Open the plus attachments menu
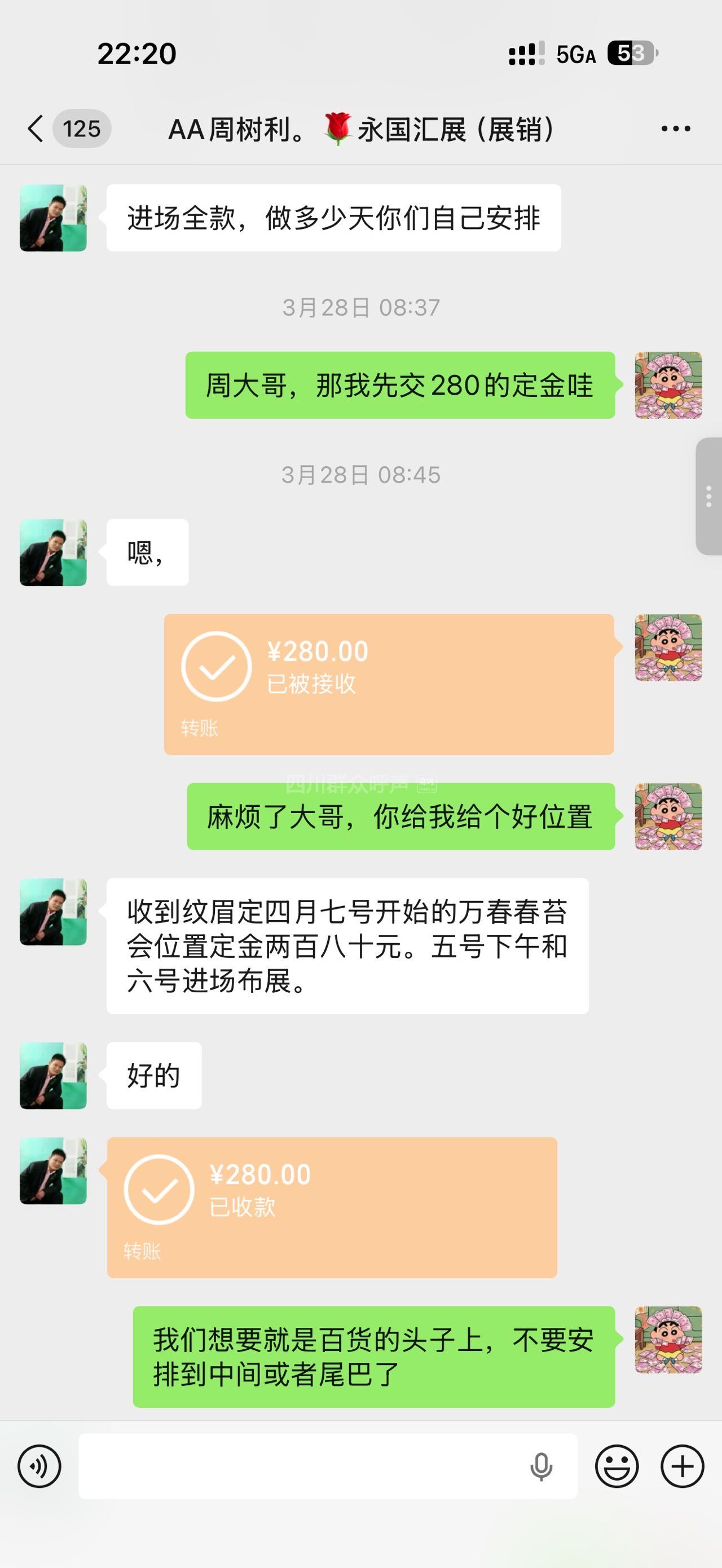The height and width of the screenshot is (1568, 722). click(683, 1467)
